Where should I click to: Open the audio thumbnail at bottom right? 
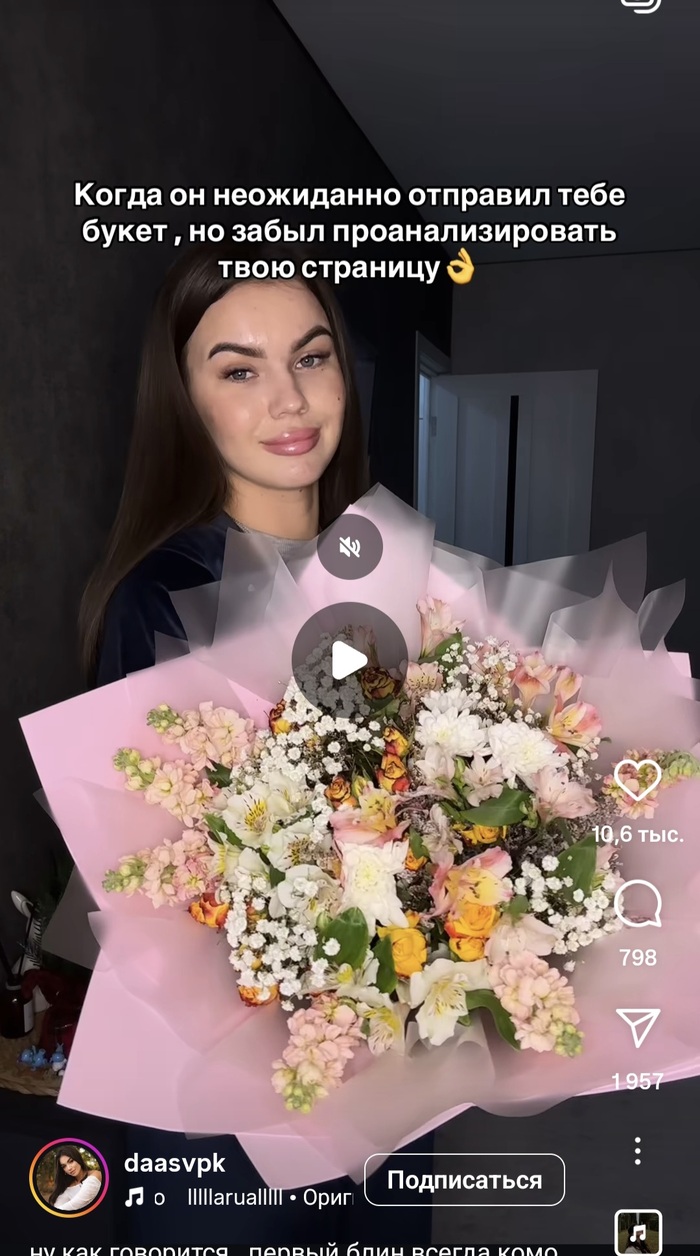(637, 1232)
